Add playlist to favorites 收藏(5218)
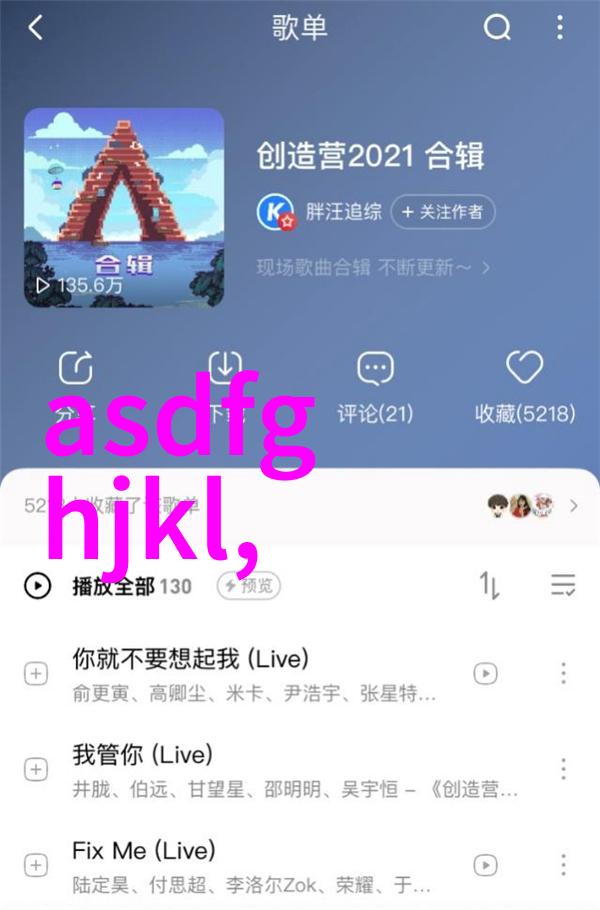Screen dimensions: 600x910 click(524, 385)
